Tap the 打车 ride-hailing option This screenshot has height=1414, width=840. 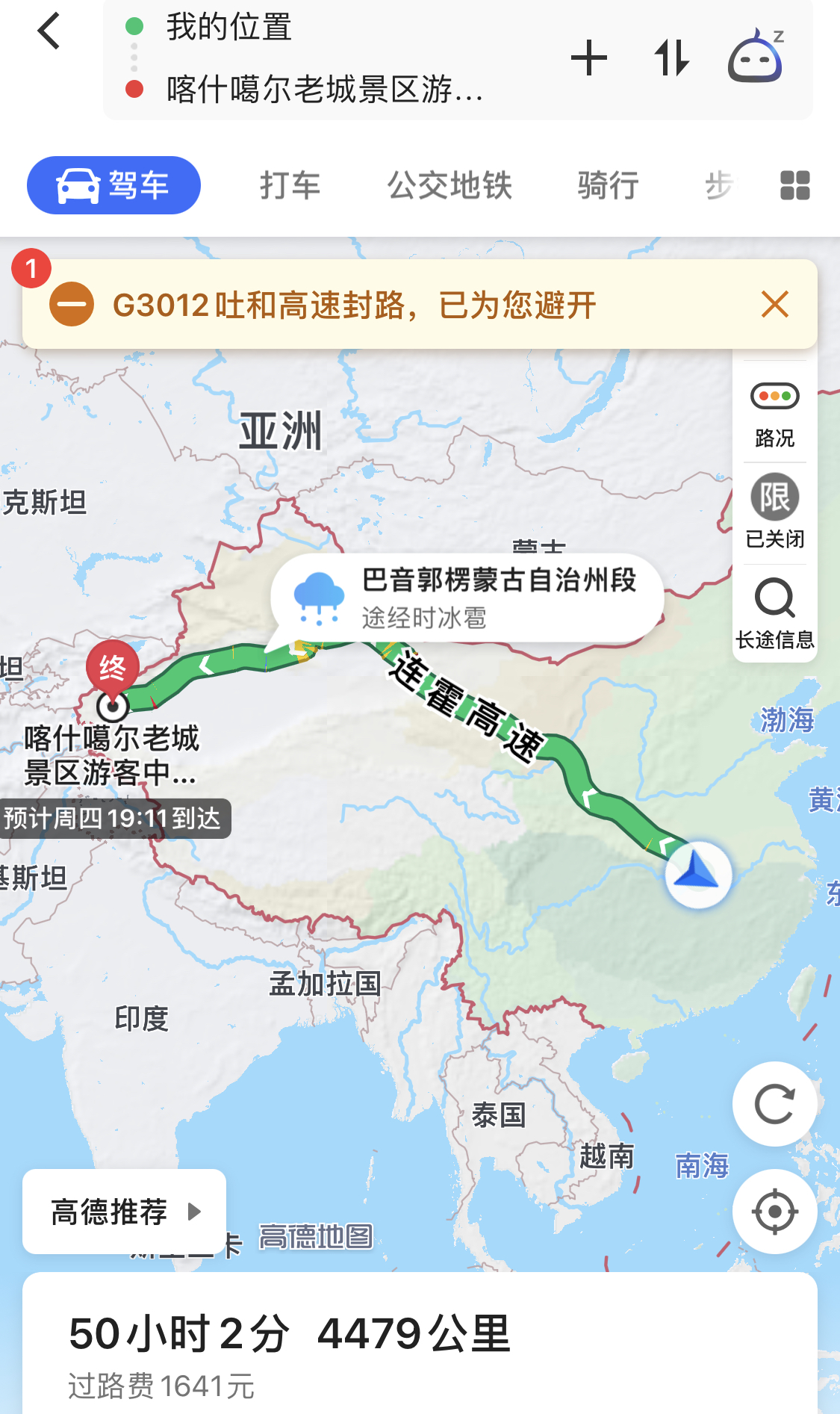(x=290, y=185)
